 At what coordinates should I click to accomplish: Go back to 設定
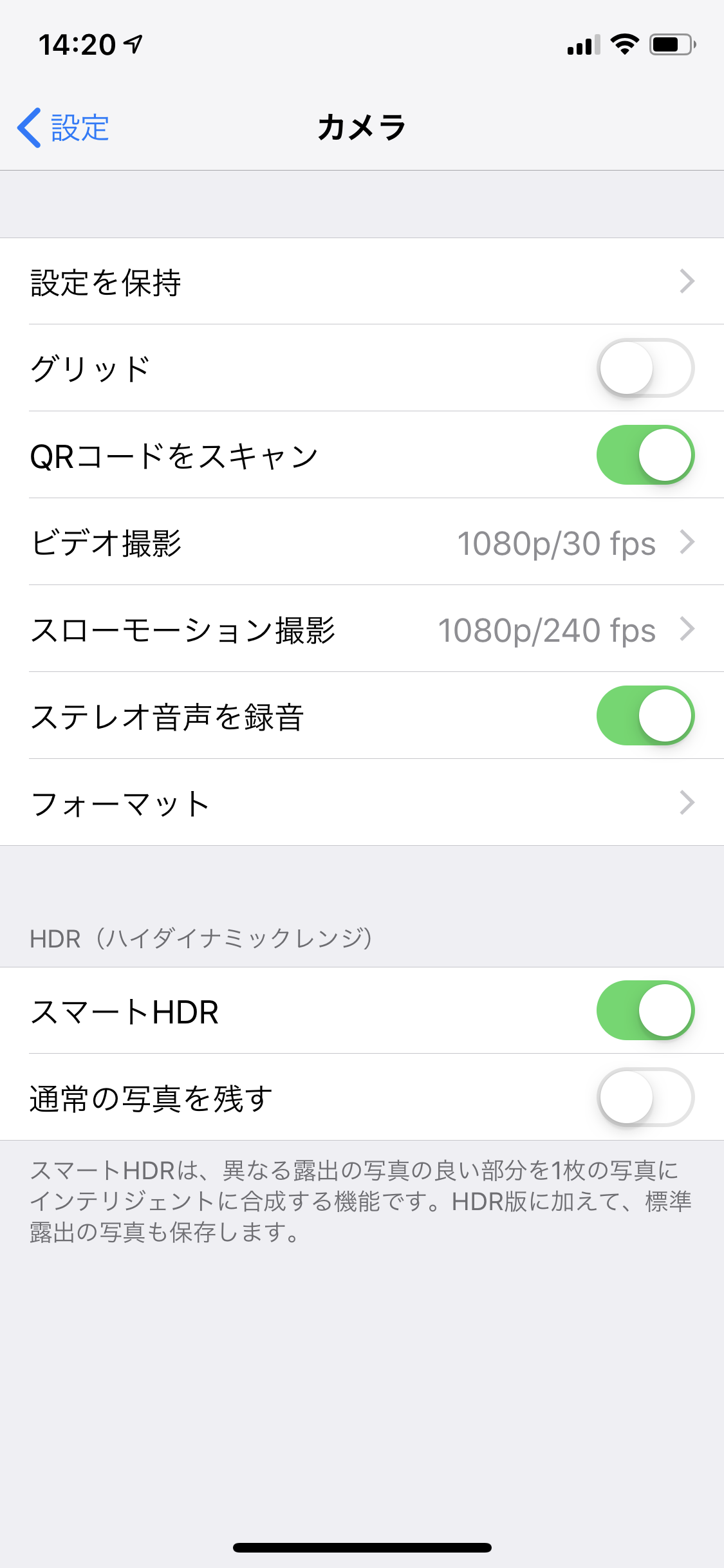coord(63,127)
